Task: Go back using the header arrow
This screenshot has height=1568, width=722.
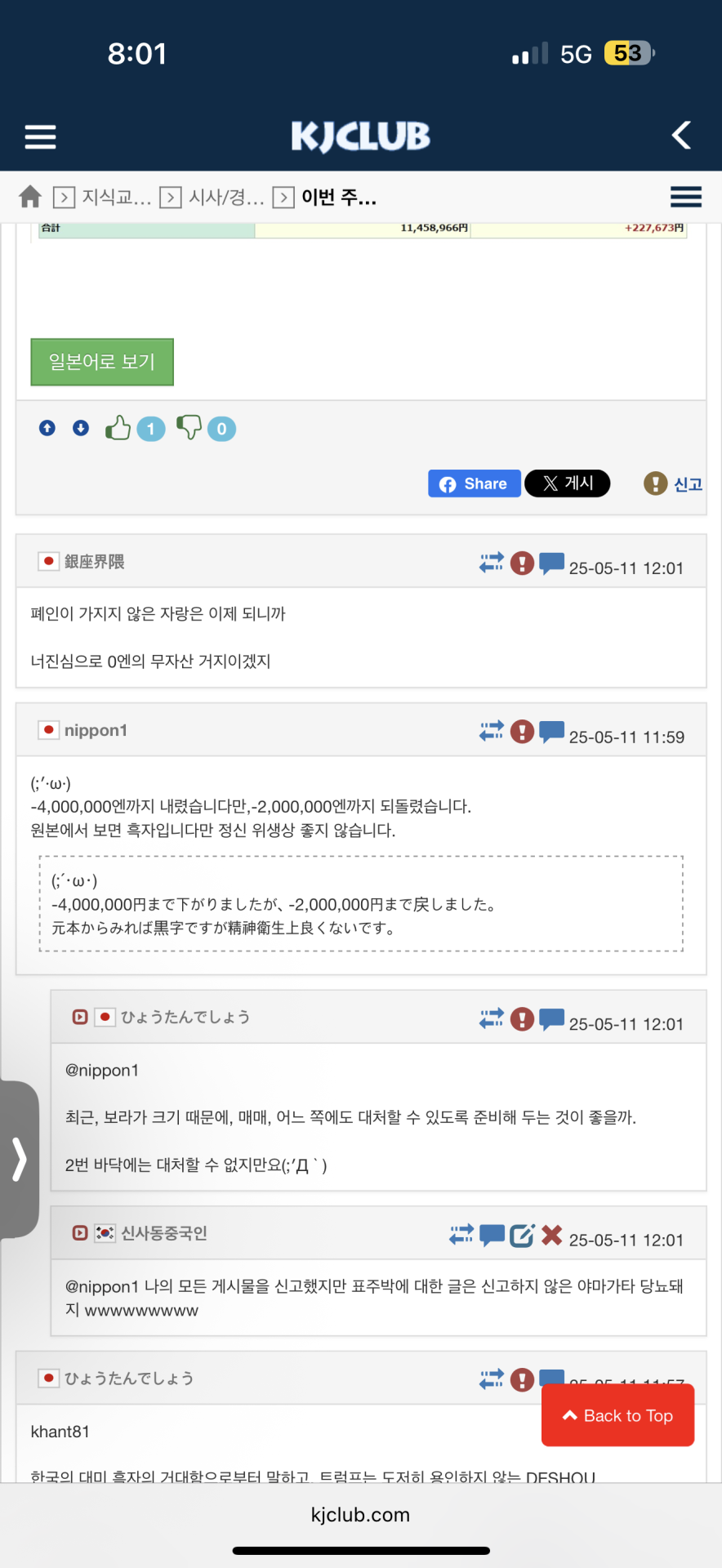Action: pos(681,136)
